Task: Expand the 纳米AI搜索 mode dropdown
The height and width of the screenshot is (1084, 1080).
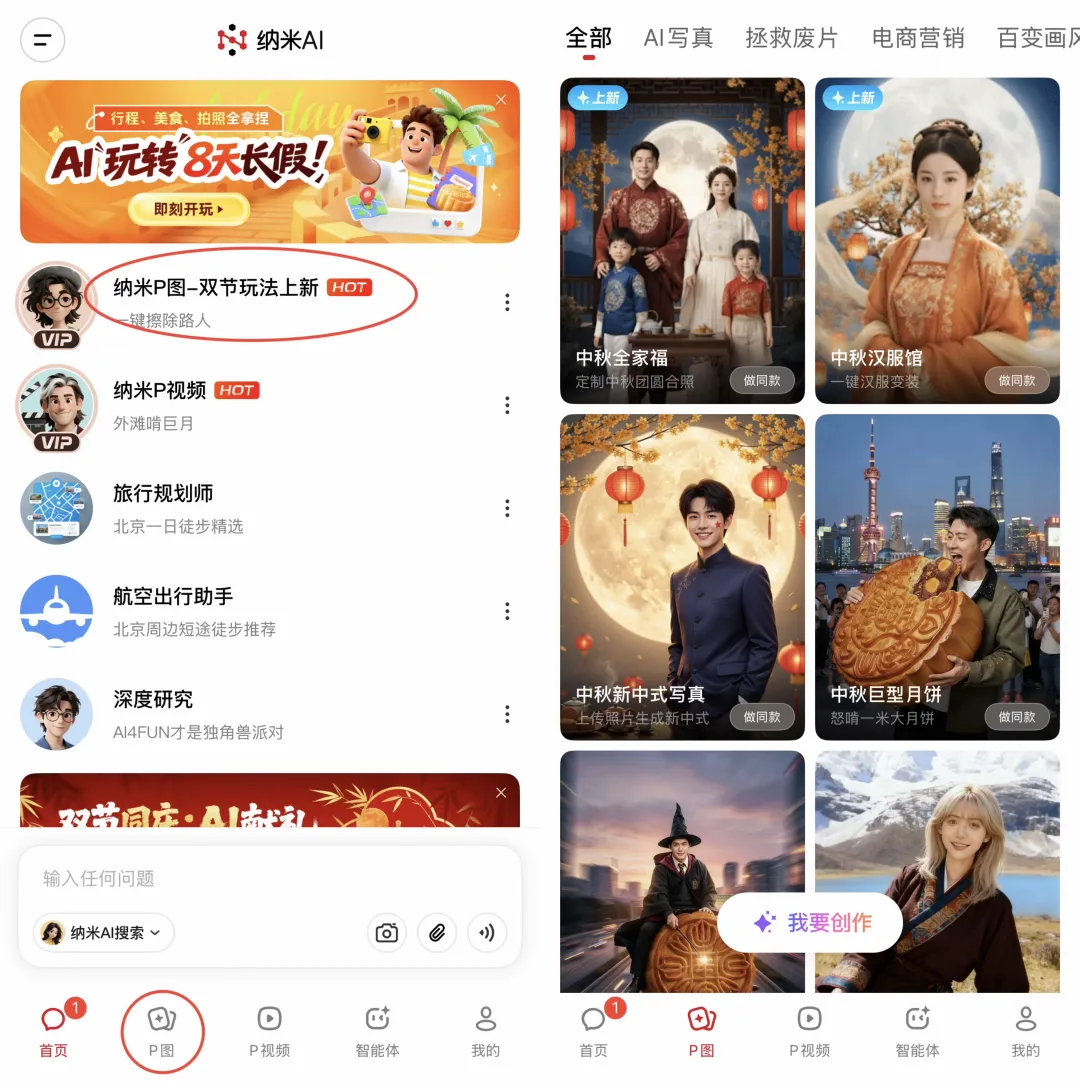Action: 104,933
